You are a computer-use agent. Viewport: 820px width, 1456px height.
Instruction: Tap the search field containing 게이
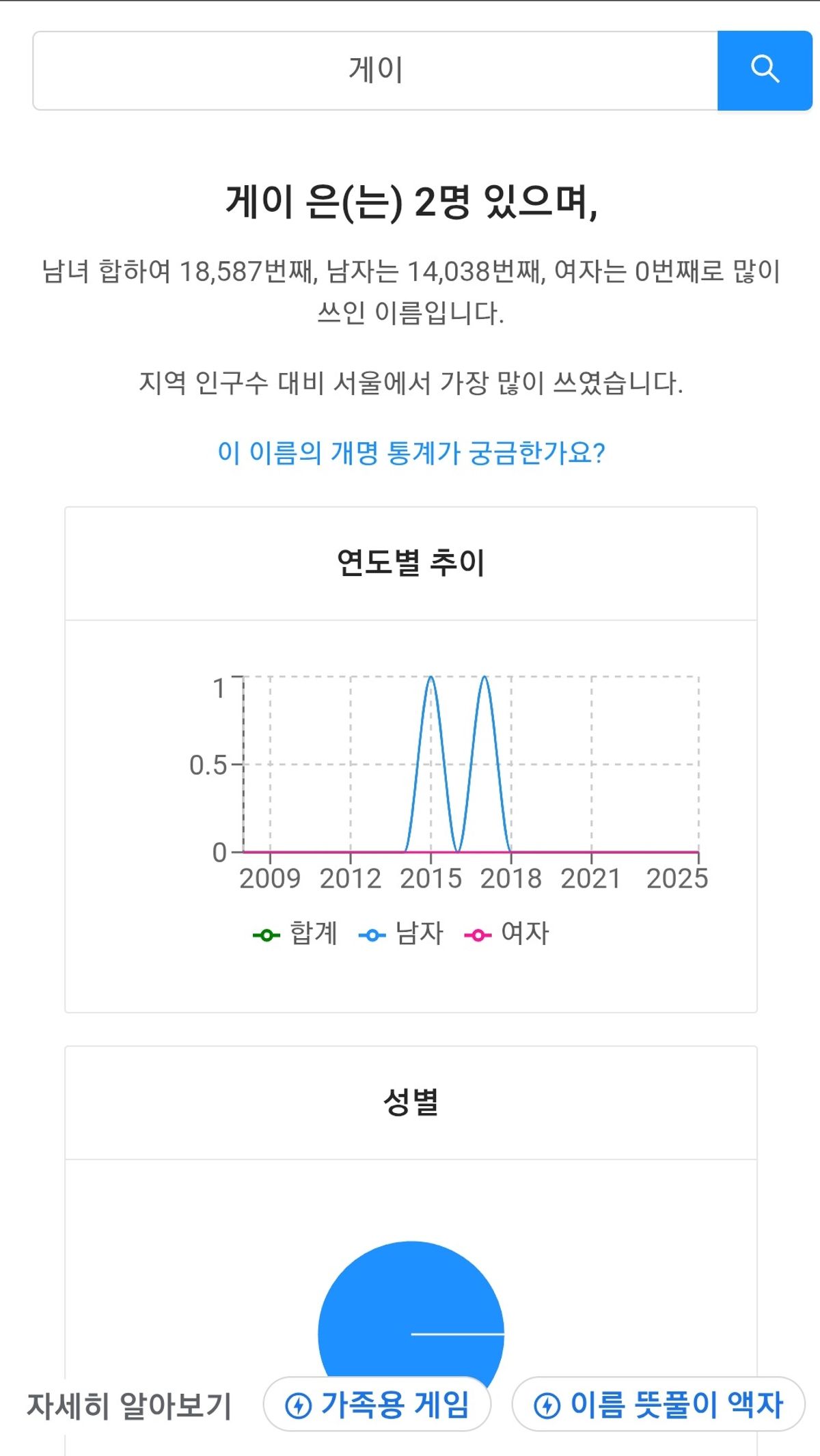pos(375,70)
